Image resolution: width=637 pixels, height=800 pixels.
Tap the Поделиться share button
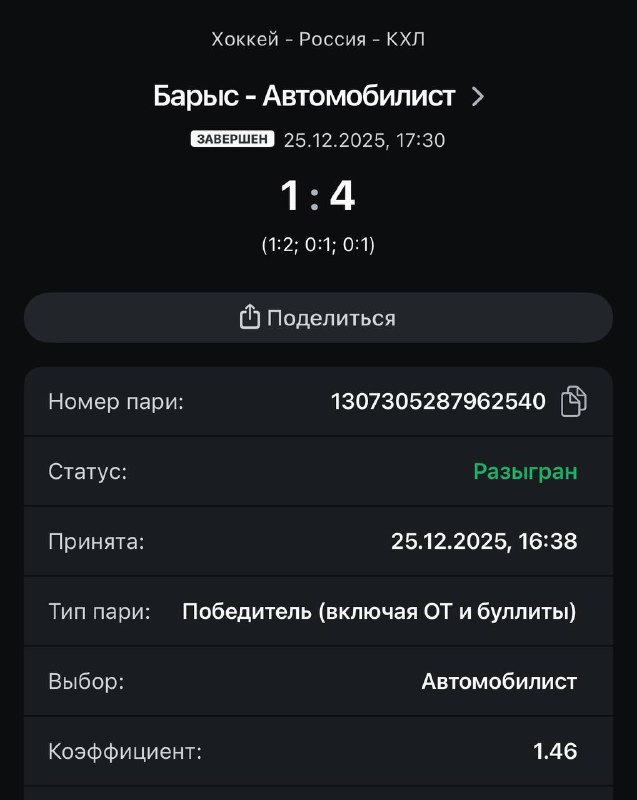click(x=318, y=318)
